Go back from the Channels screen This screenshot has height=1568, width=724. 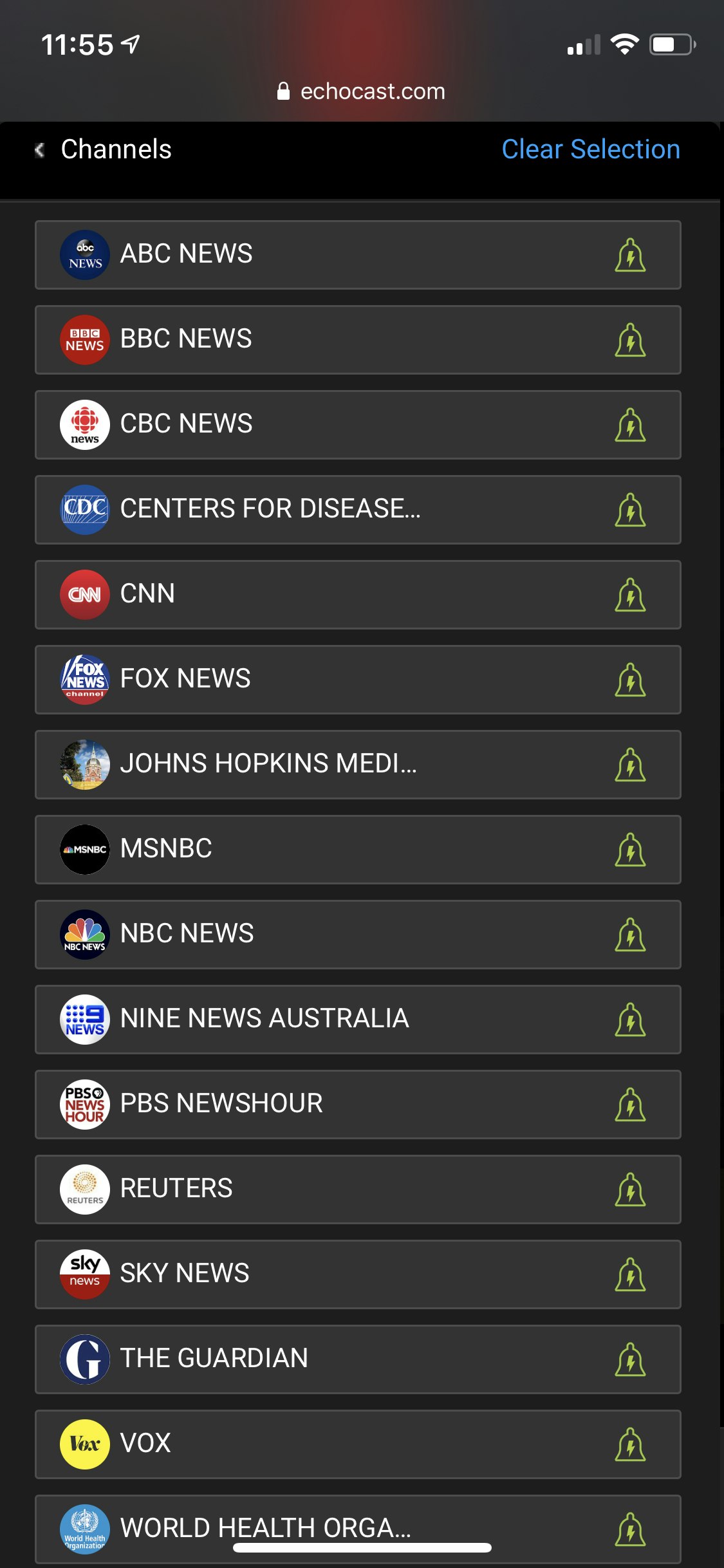(x=40, y=150)
